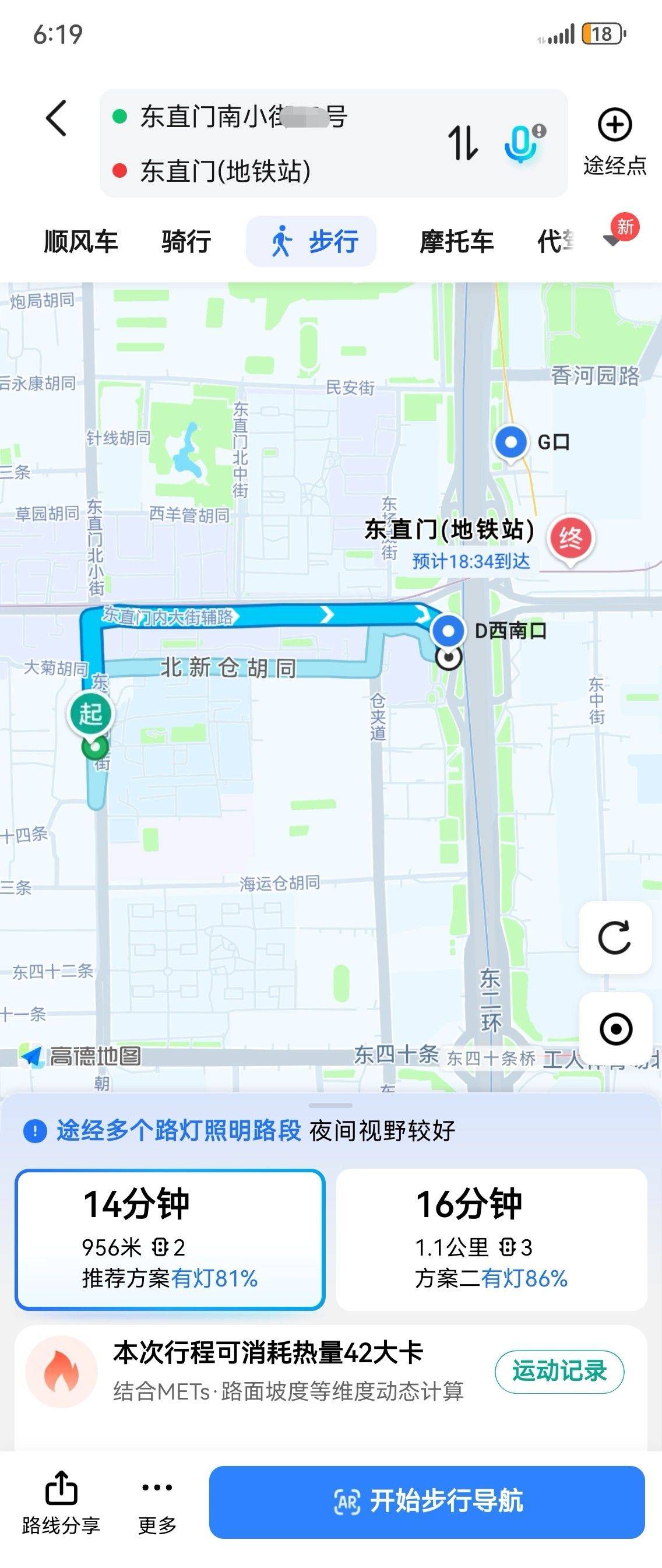This screenshot has height=1568, width=662.
Task: Choose the 14分钟 recommended route
Action: tap(170, 1239)
